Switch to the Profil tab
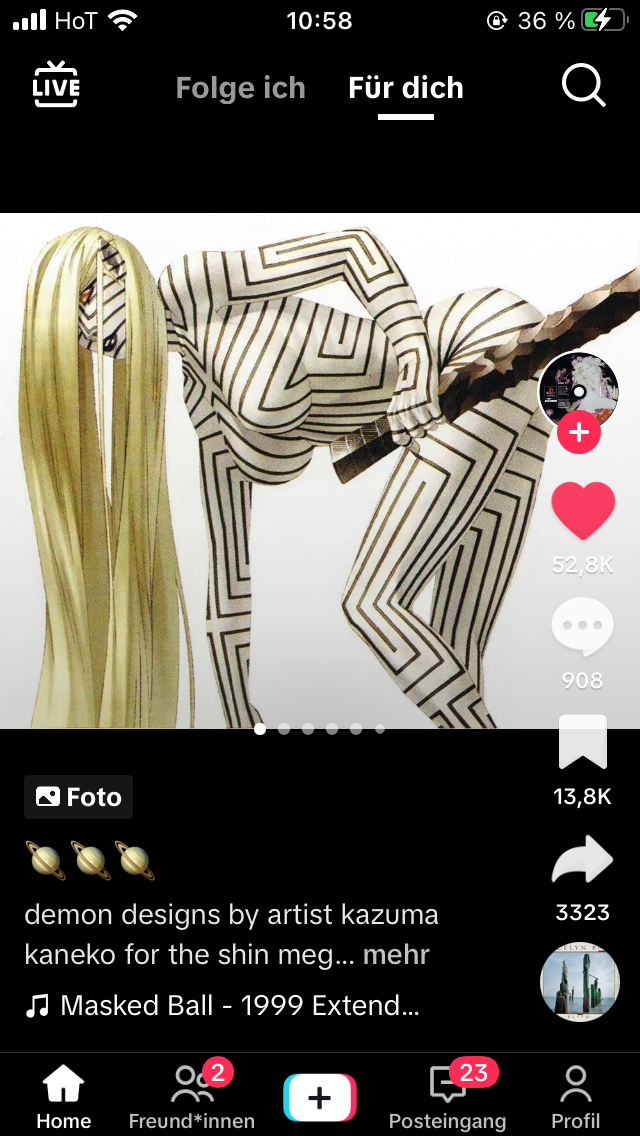 point(575,1097)
